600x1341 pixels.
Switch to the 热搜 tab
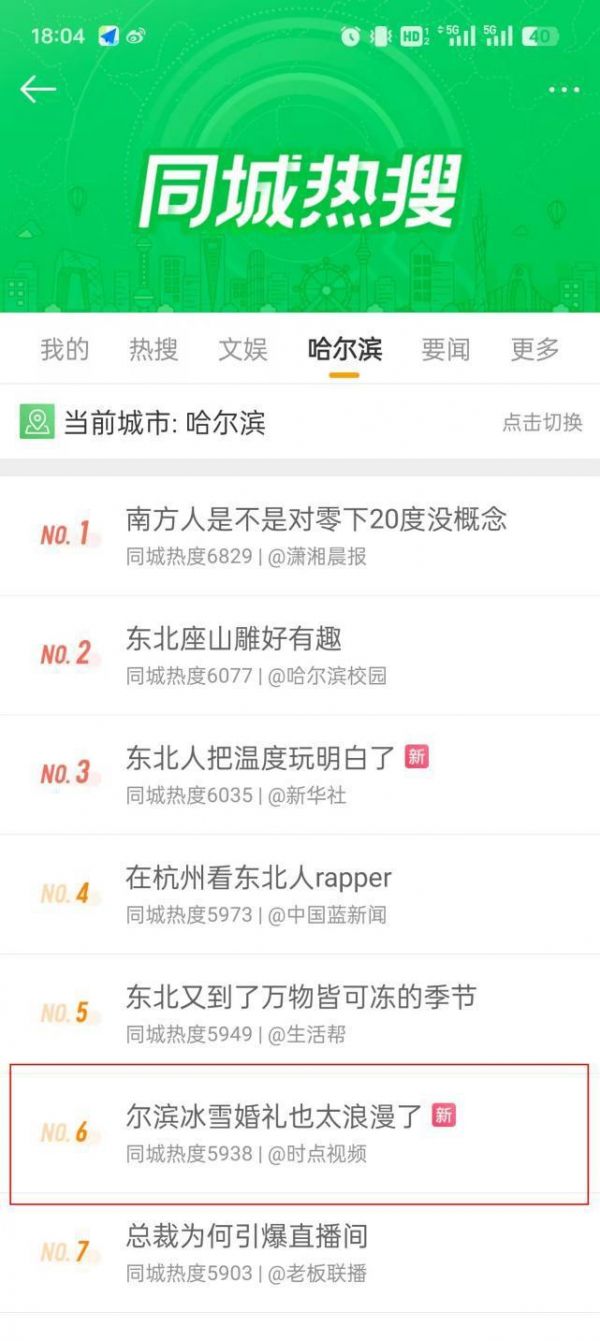153,349
